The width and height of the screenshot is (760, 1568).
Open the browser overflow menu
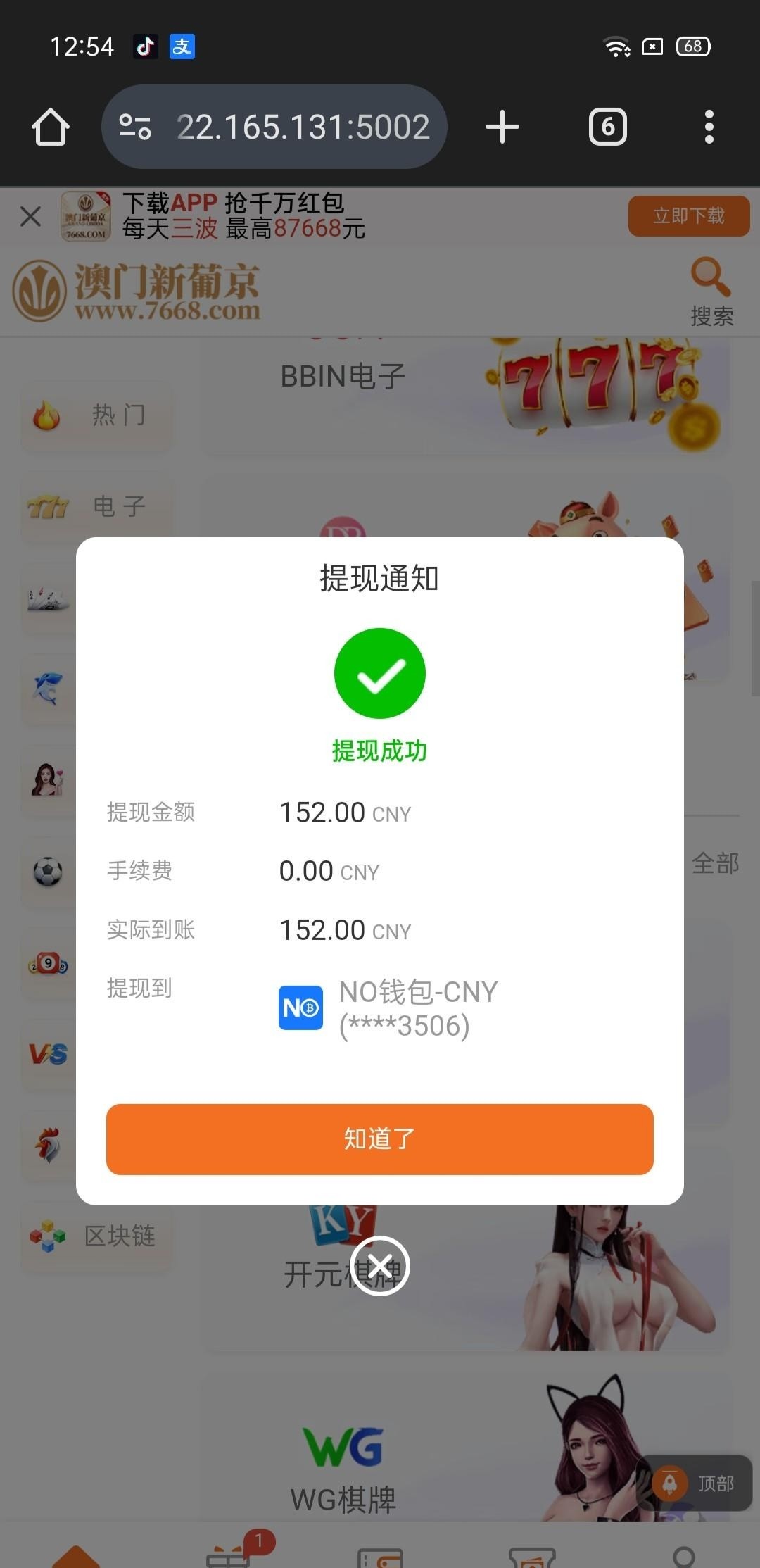click(709, 127)
